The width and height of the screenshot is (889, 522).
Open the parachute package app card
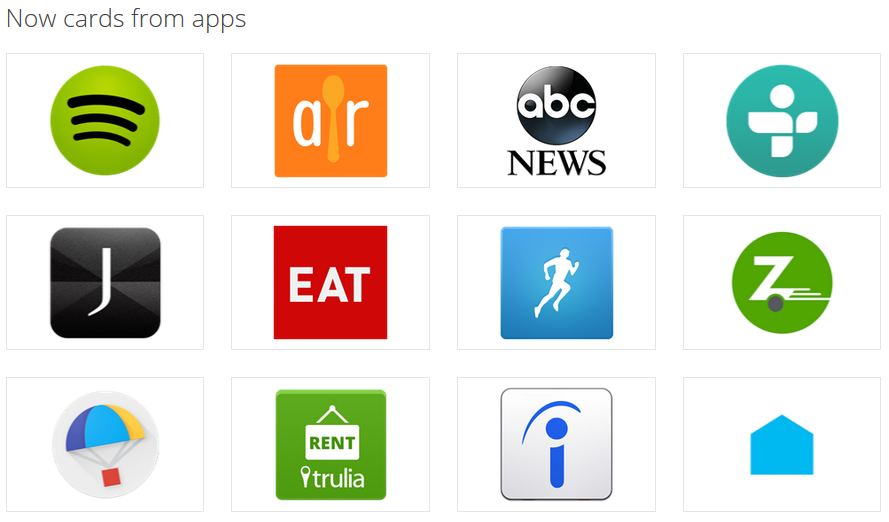pos(105,444)
